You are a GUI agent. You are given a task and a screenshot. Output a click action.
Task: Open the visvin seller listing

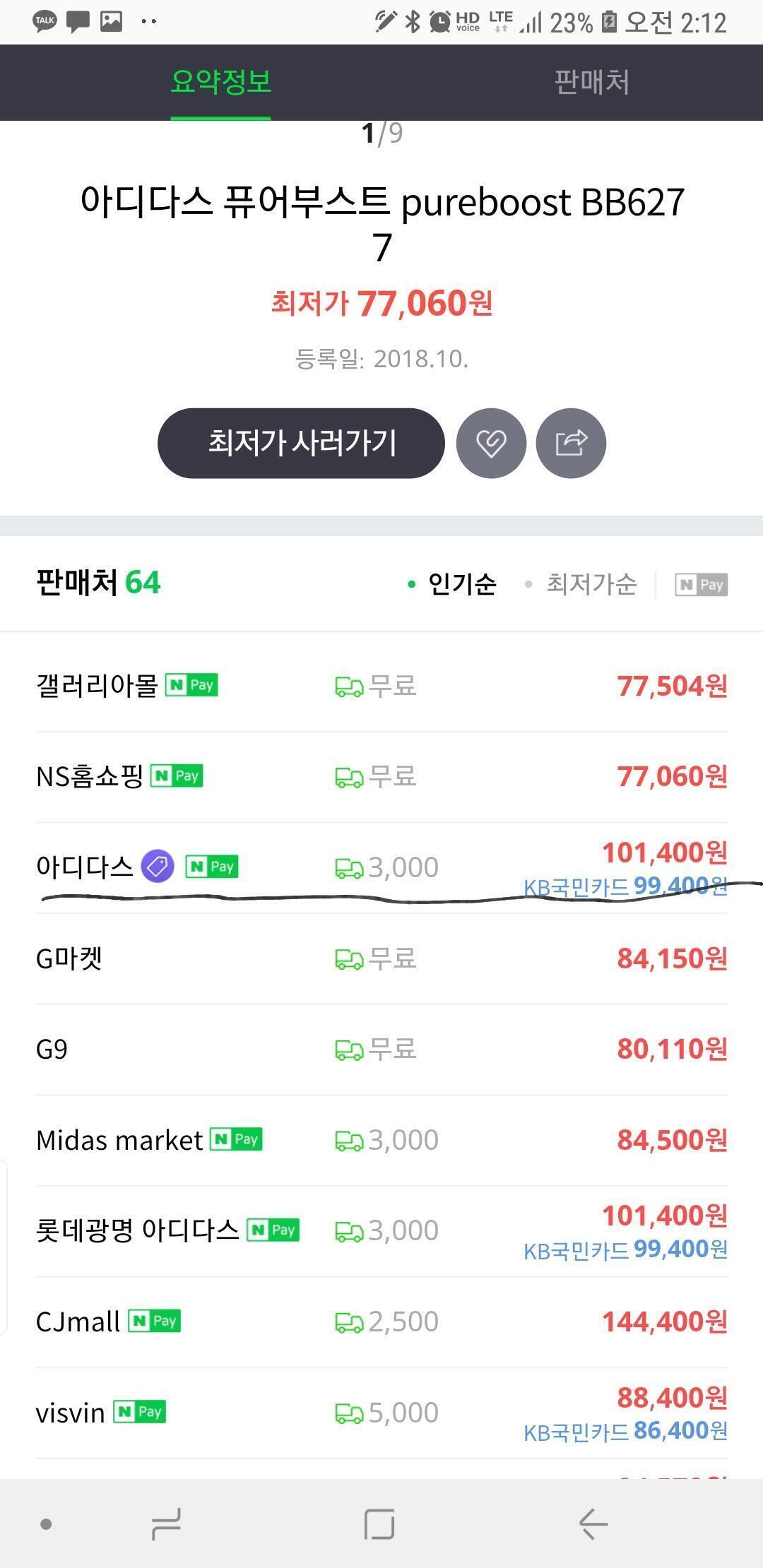(381, 1413)
